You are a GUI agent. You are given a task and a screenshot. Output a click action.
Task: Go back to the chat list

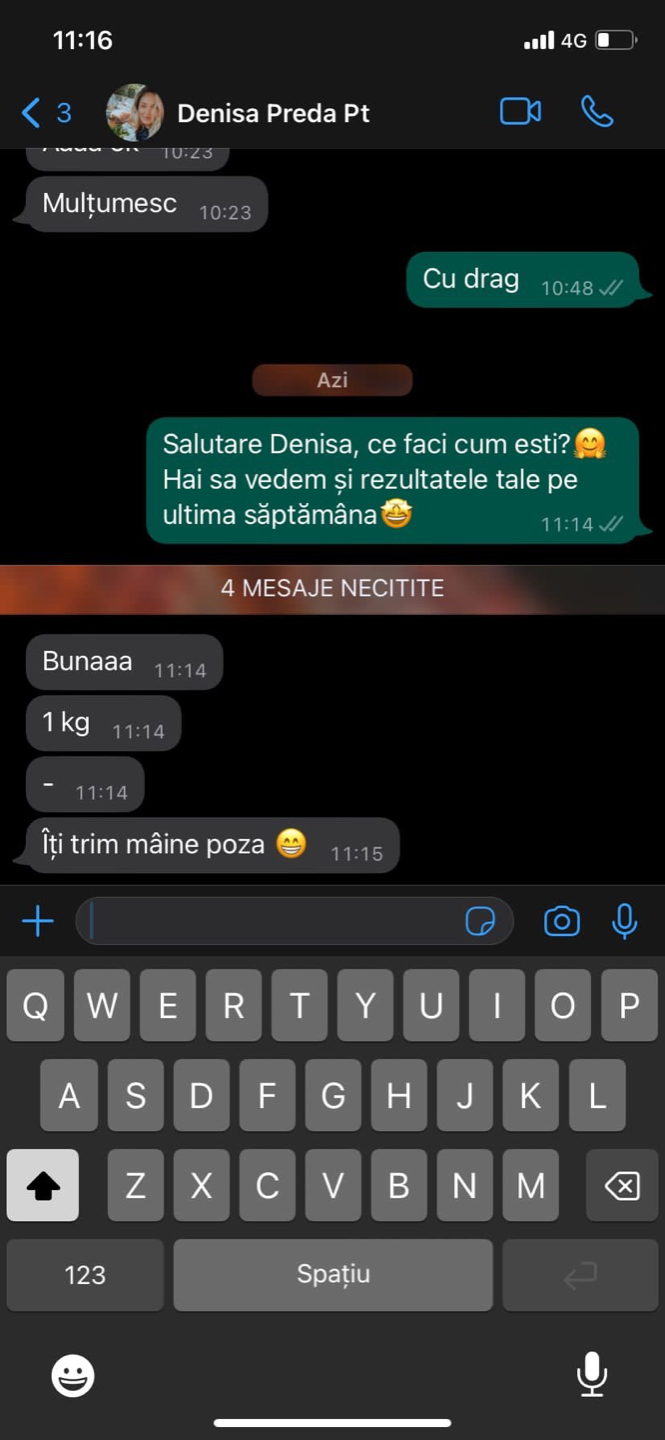tap(45, 112)
